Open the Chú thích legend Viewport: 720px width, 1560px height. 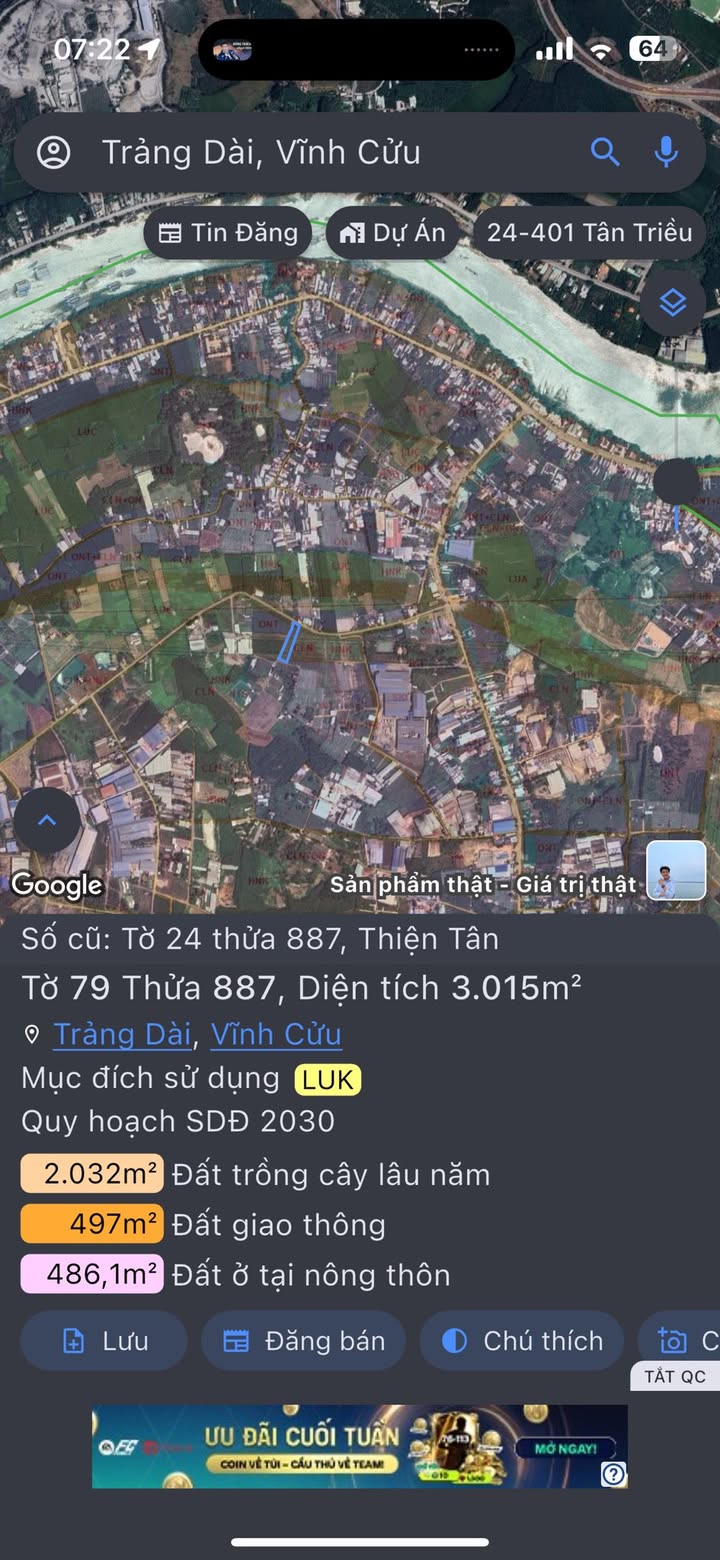coord(522,1341)
